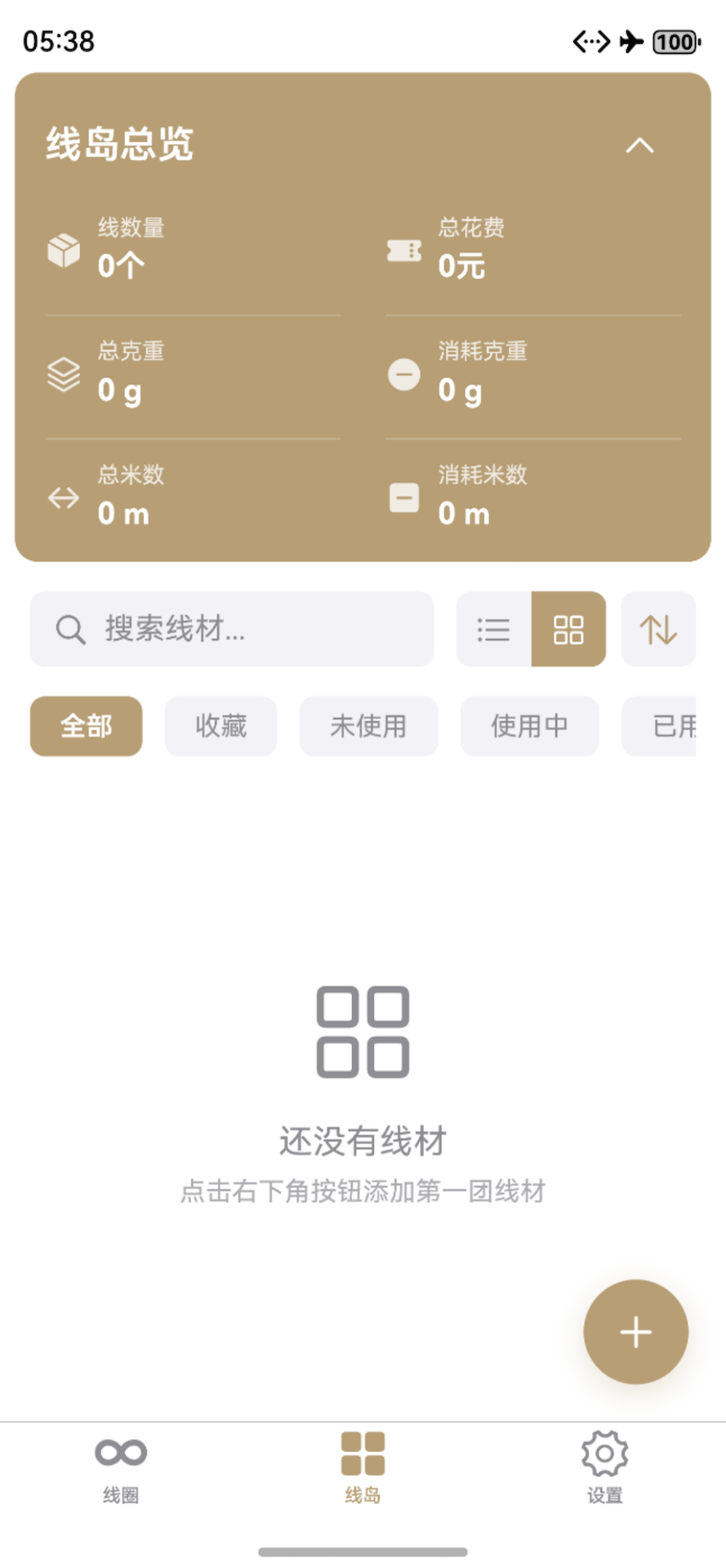Click the 总米数 arrow icon
The image size is (726, 1568).
click(x=64, y=498)
